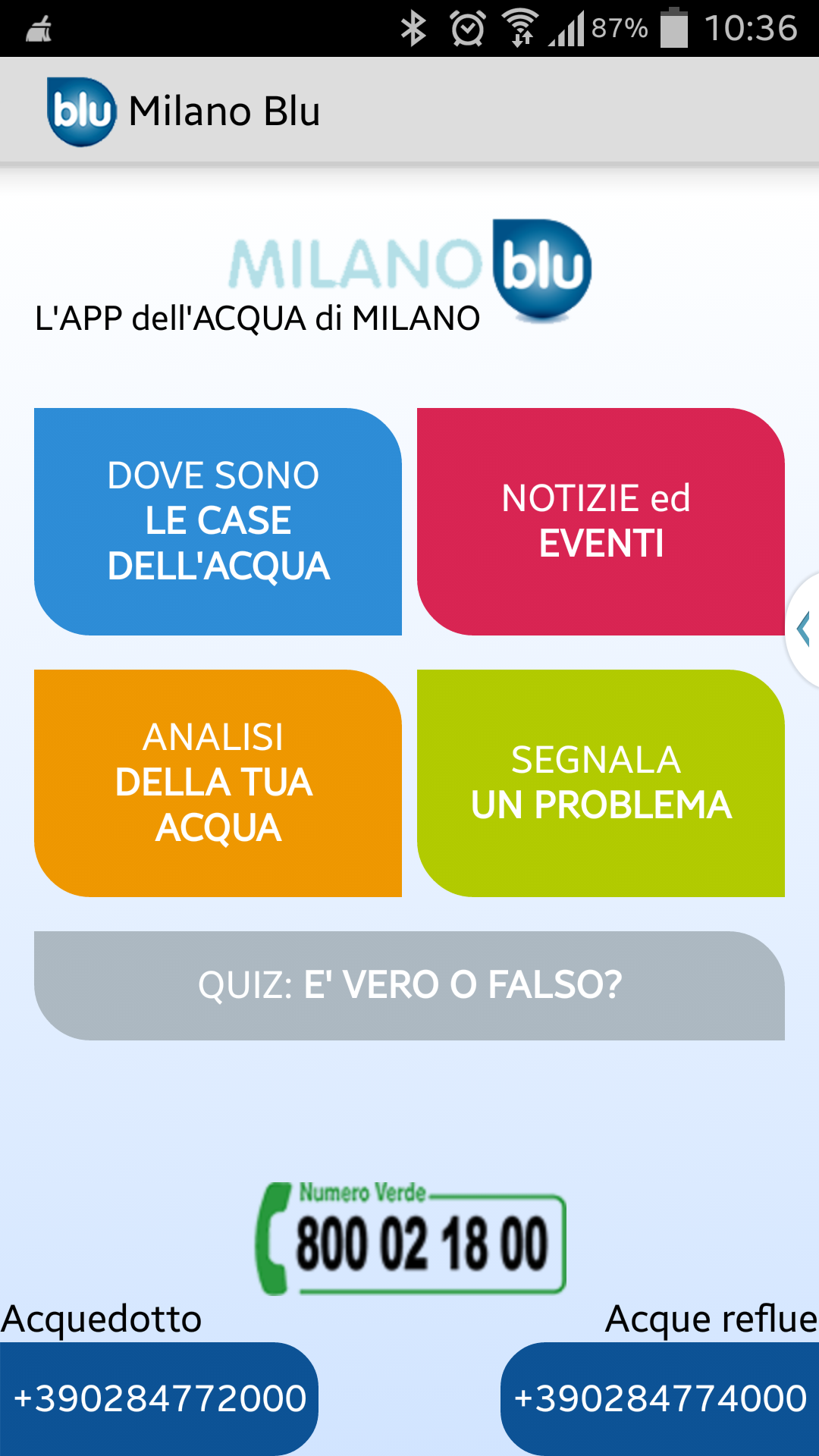Call the Numero Verde 800 02 18 00
This screenshot has height=1456, width=819.
click(410, 1238)
